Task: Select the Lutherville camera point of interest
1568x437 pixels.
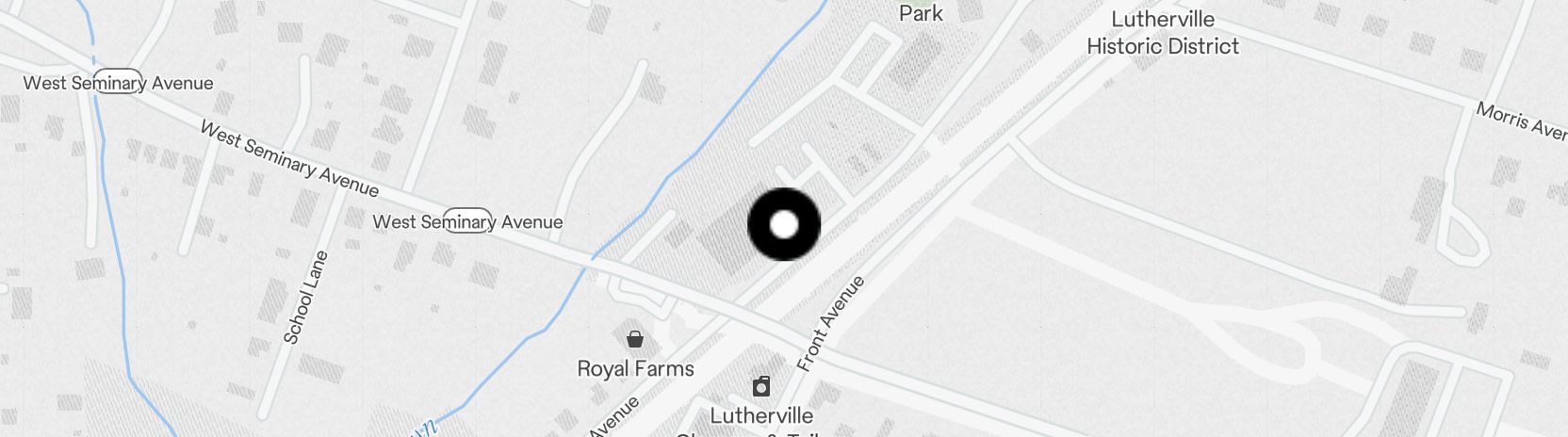Action: tap(761, 386)
